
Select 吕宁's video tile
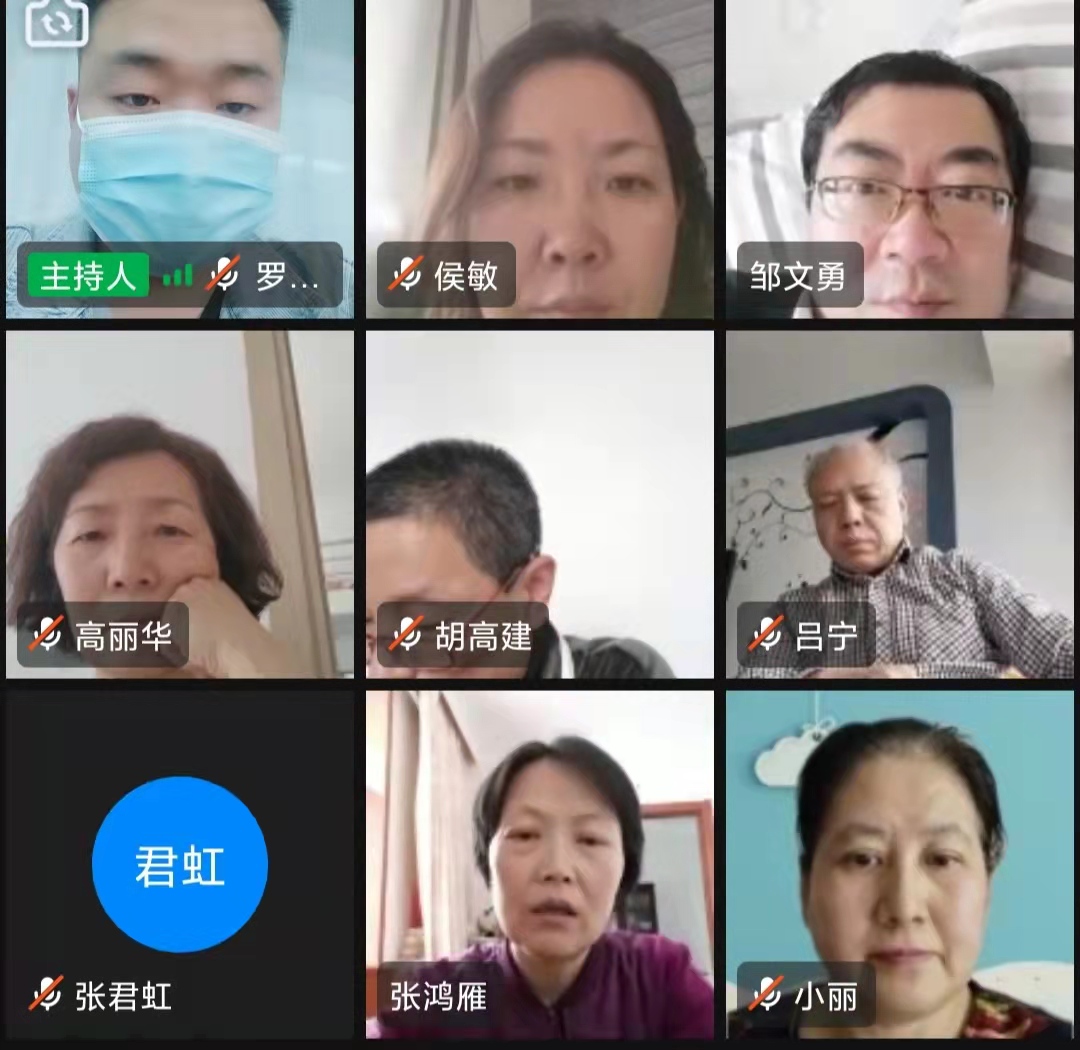point(900,505)
